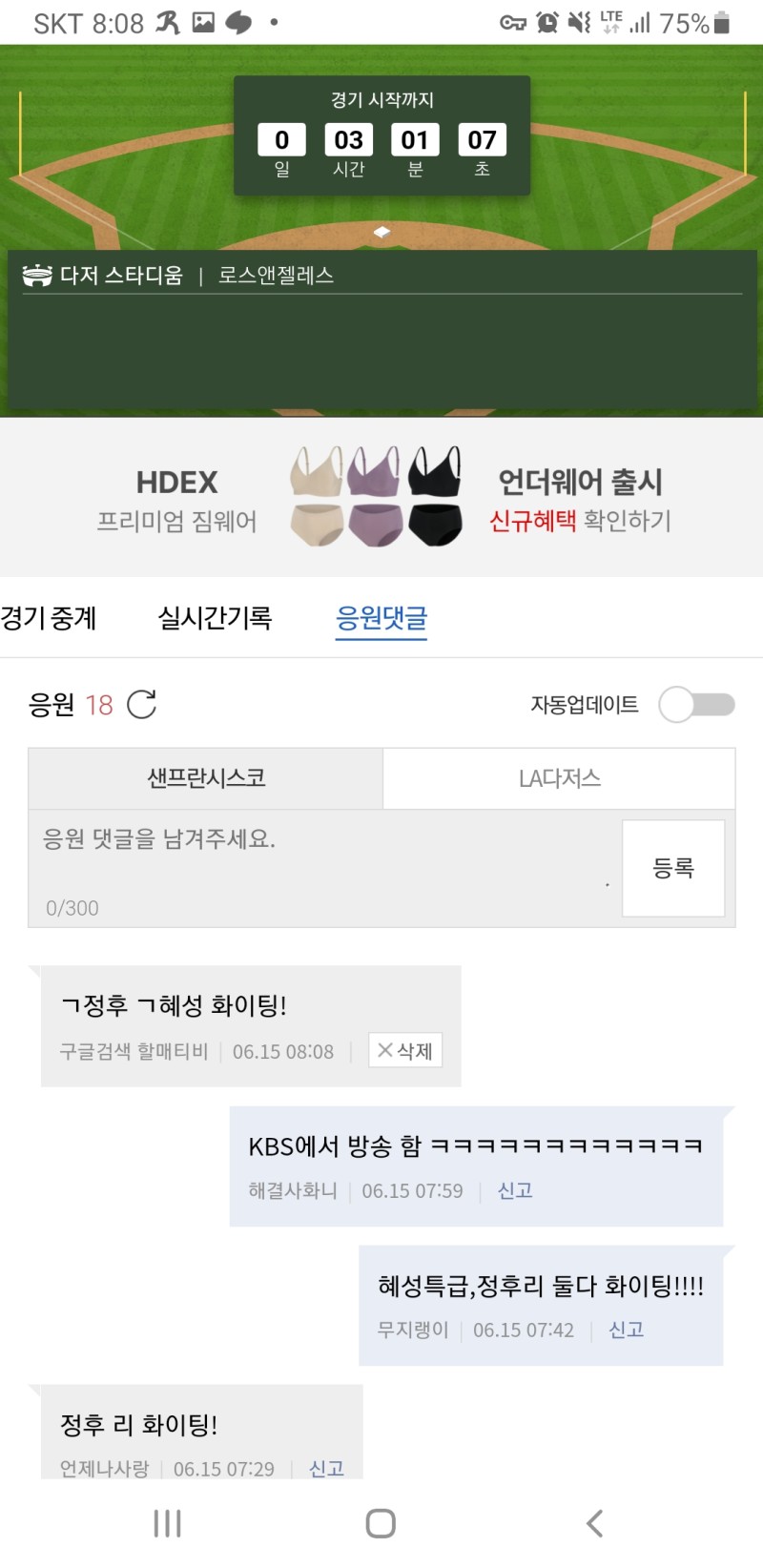Report the comment by 무지랭이
The image size is (763, 1568).
[626, 1330]
